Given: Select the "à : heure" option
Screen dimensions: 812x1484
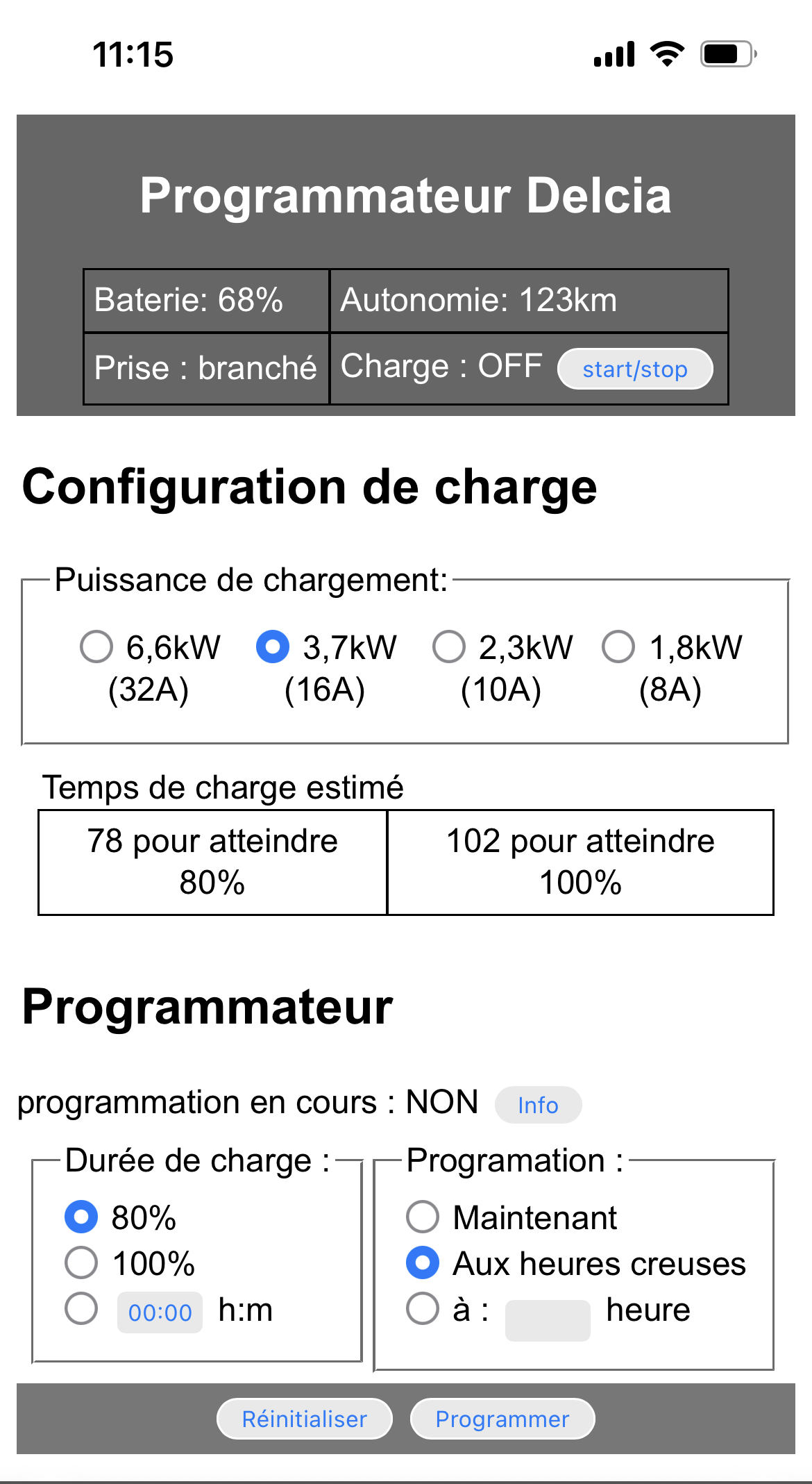Looking at the screenshot, I should pyautogui.click(x=423, y=1308).
